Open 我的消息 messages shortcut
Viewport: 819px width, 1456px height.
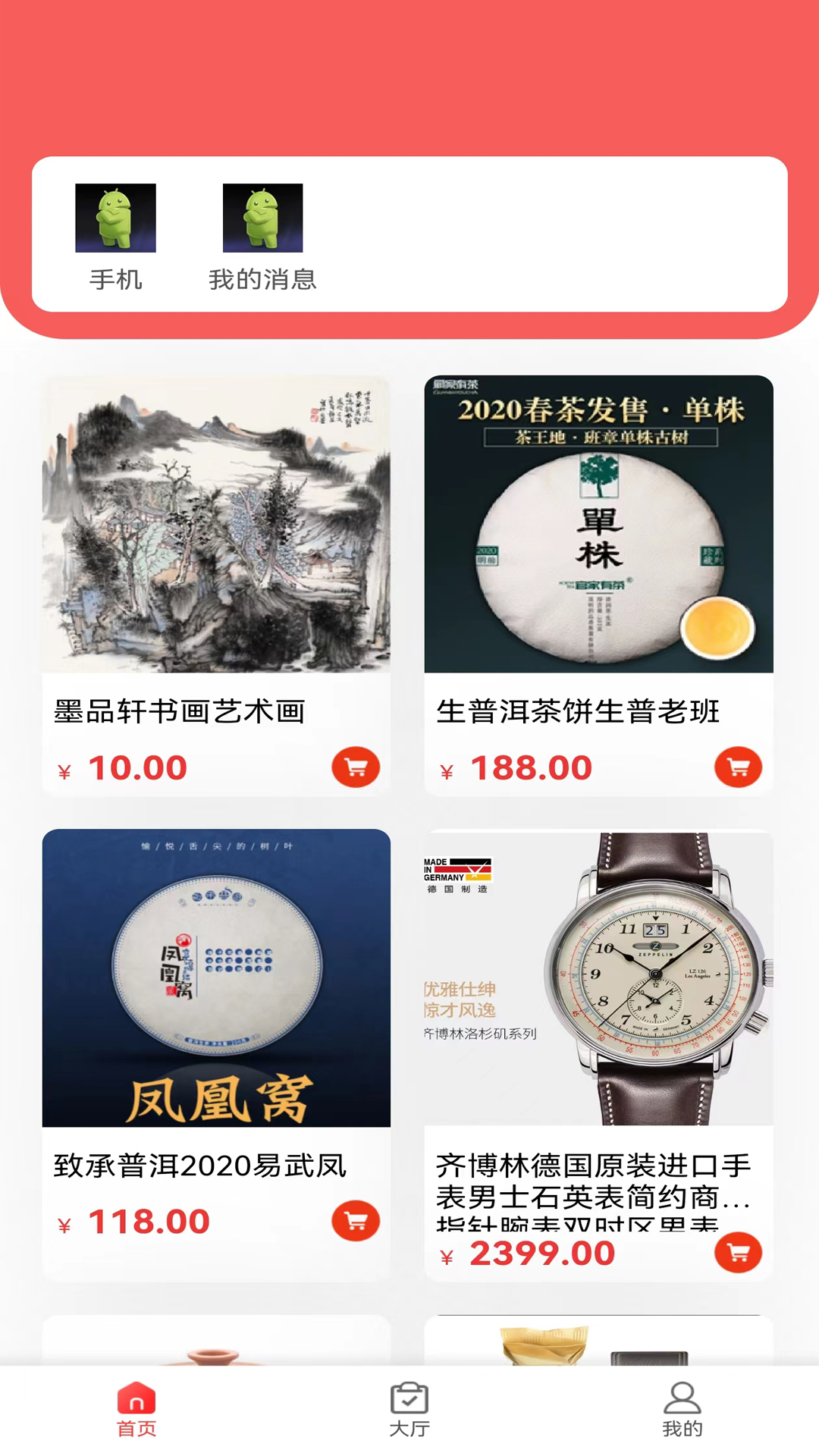[x=262, y=237]
